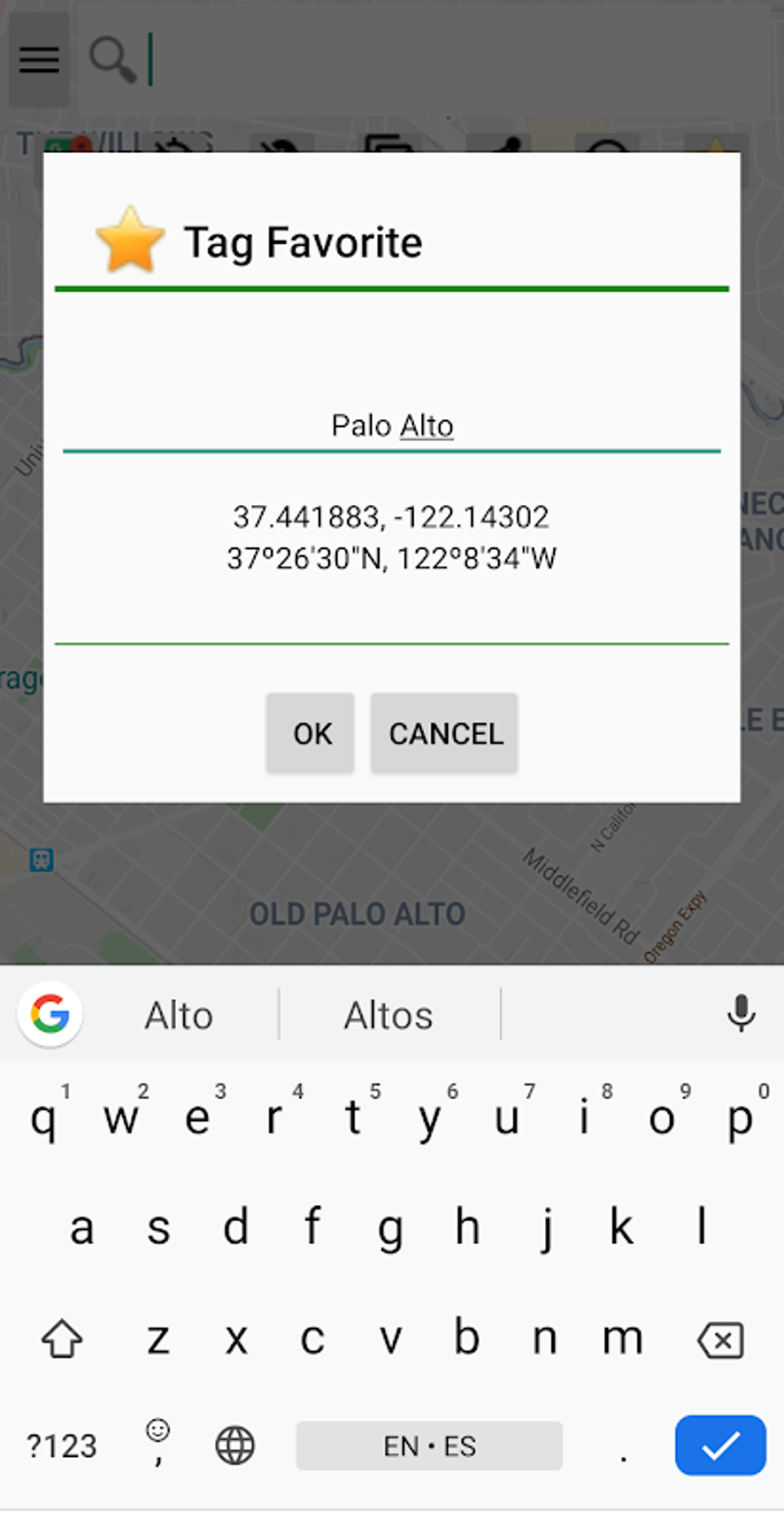Change keyboard language with globe key
Viewport: 784px width, 1526px height.
[234, 1445]
